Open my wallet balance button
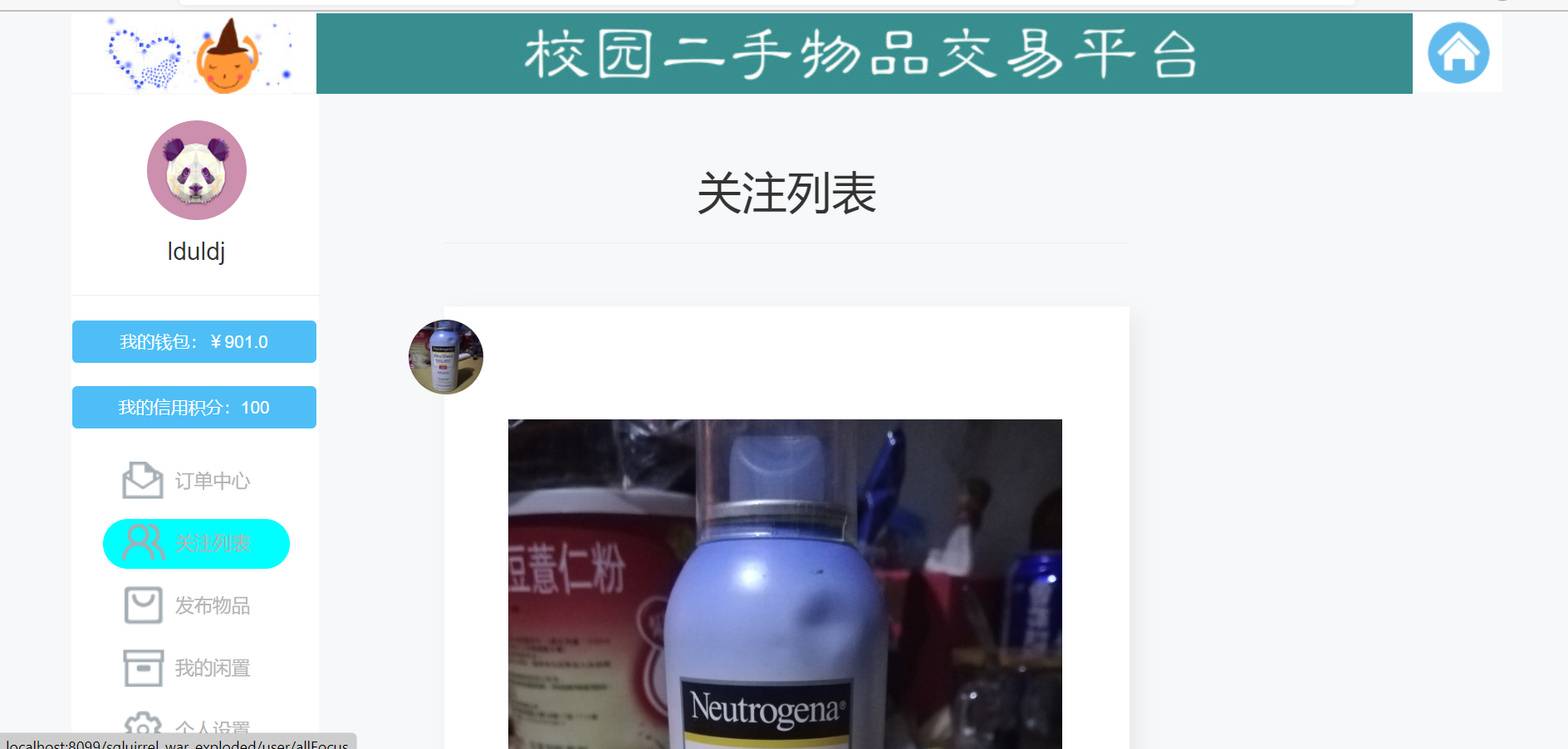Image resolution: width=1568 pixels, height=749 pixels. (194, 342)
